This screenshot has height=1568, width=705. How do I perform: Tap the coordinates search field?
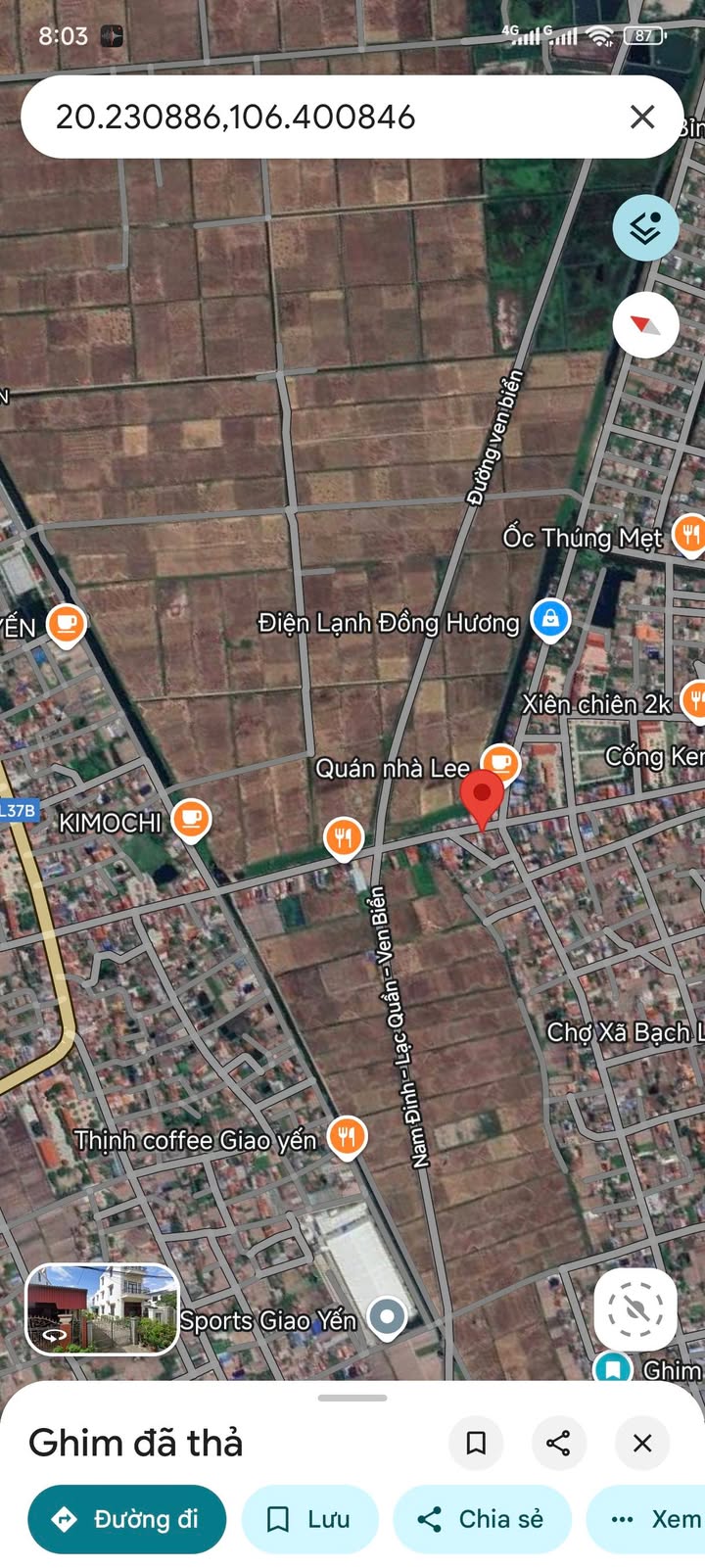tap(323, 117)
